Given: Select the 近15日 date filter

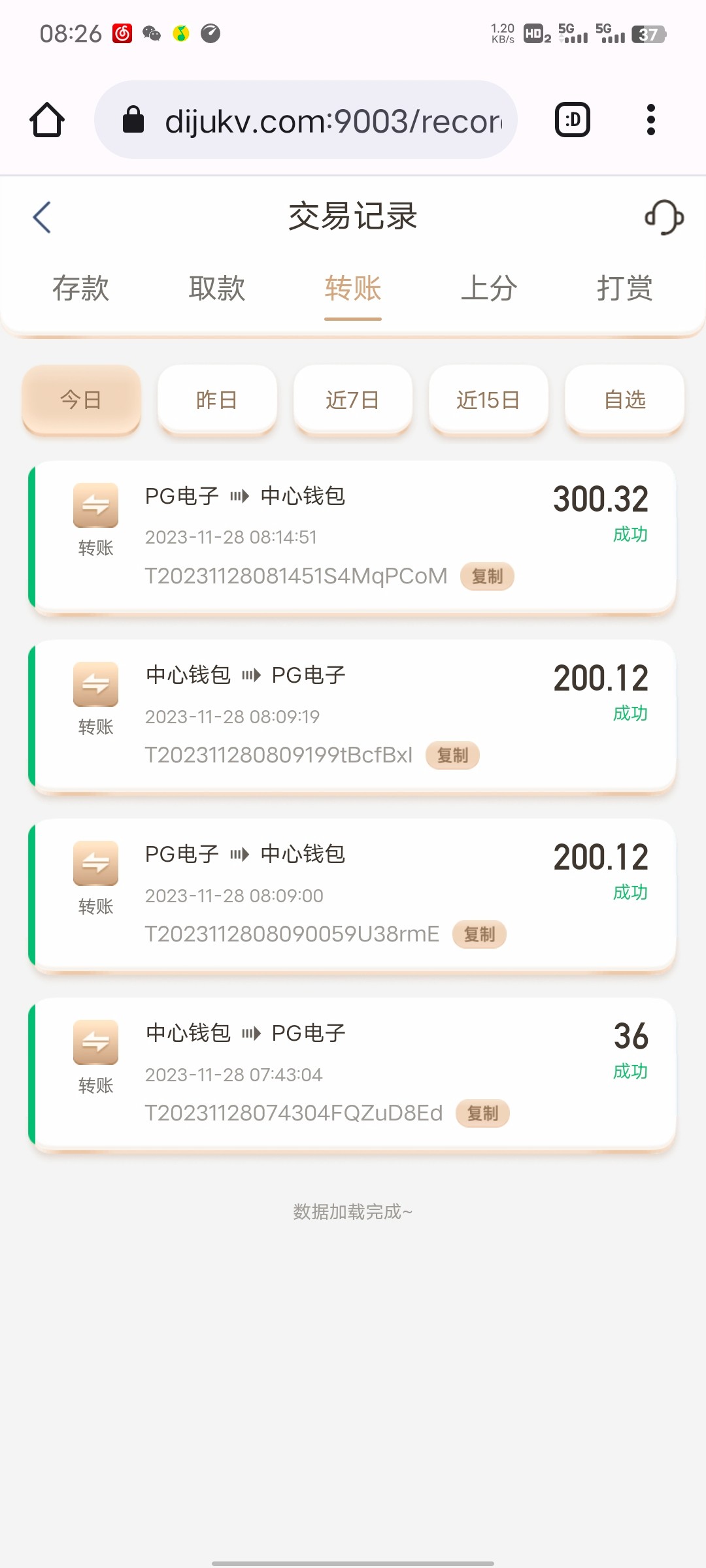Looking at the screenshot, I should [488, 399].
